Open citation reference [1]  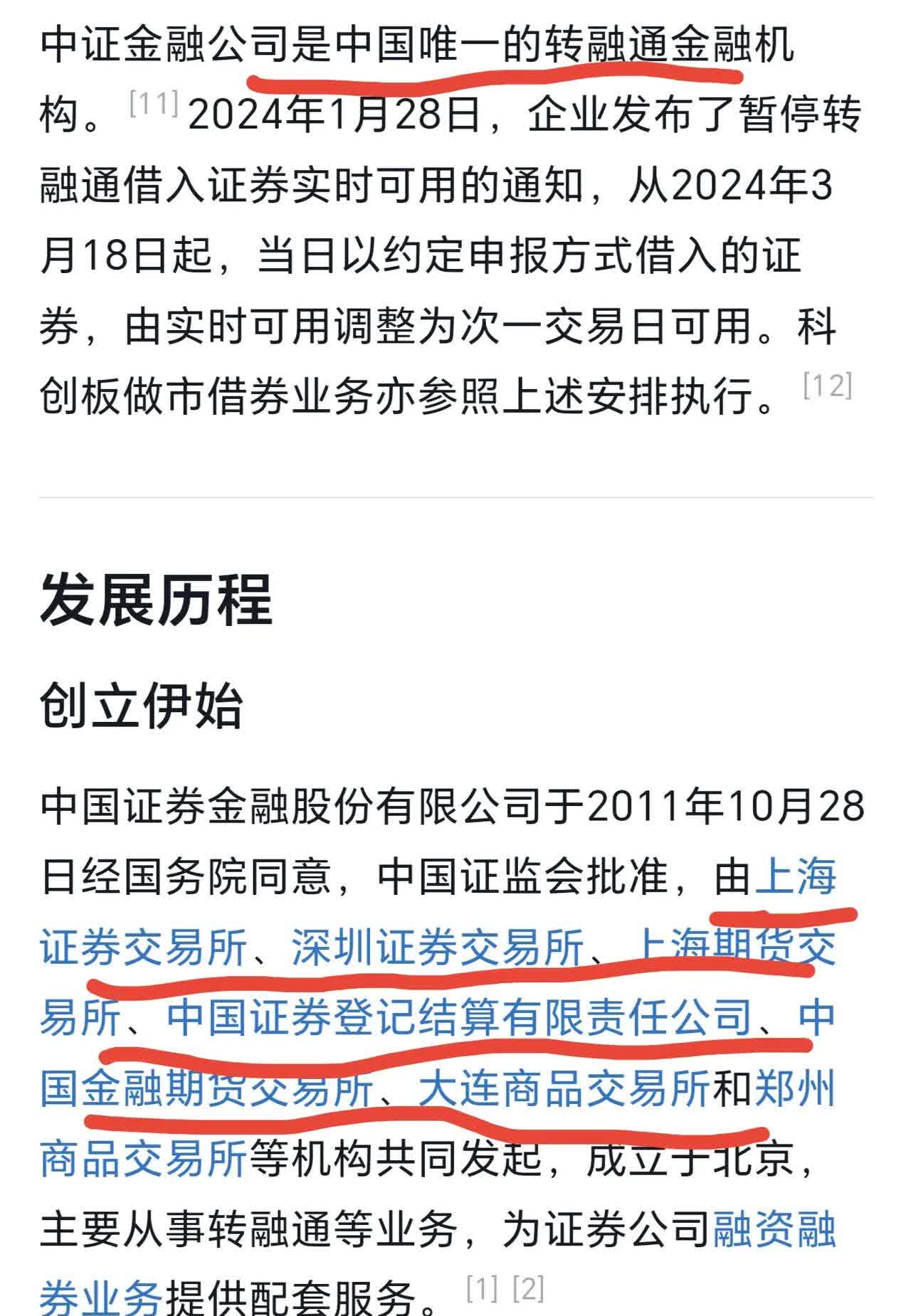click(x=483, y=1288)
